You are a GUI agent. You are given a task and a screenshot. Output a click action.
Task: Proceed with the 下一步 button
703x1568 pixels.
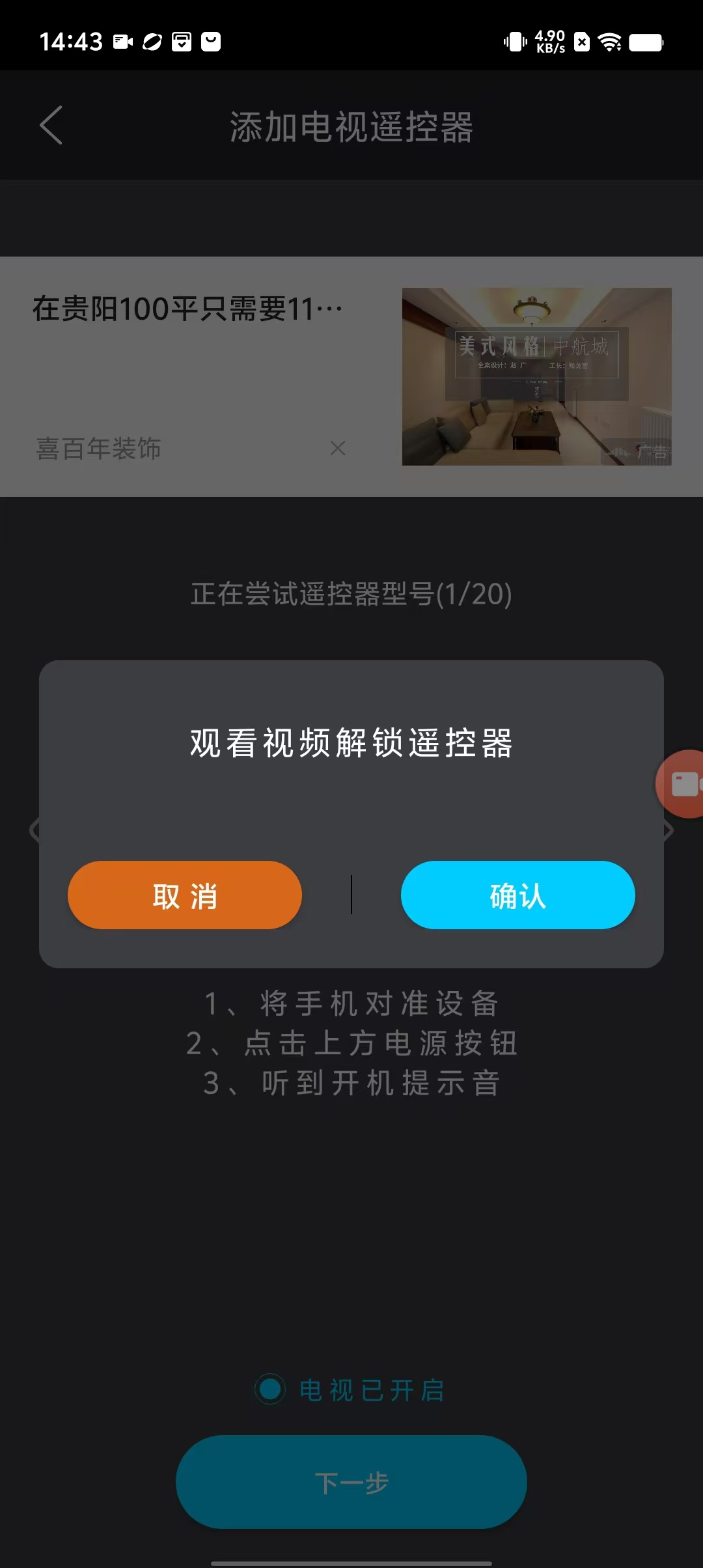(351, 1482)
